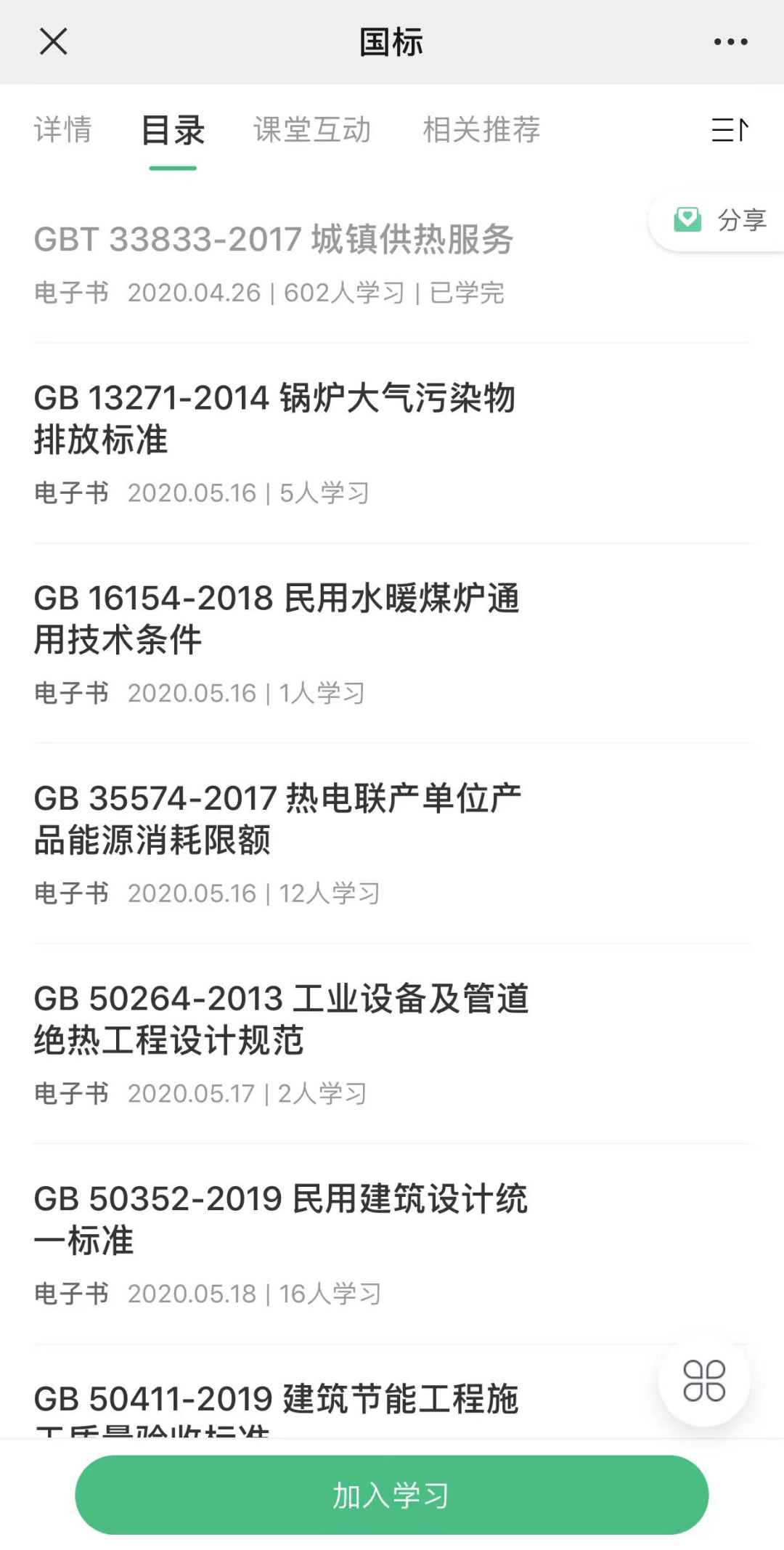Open GB 16154-2018 民用水暖煤炉通用技术条件
784x1550 pixels.
(276, 619)
